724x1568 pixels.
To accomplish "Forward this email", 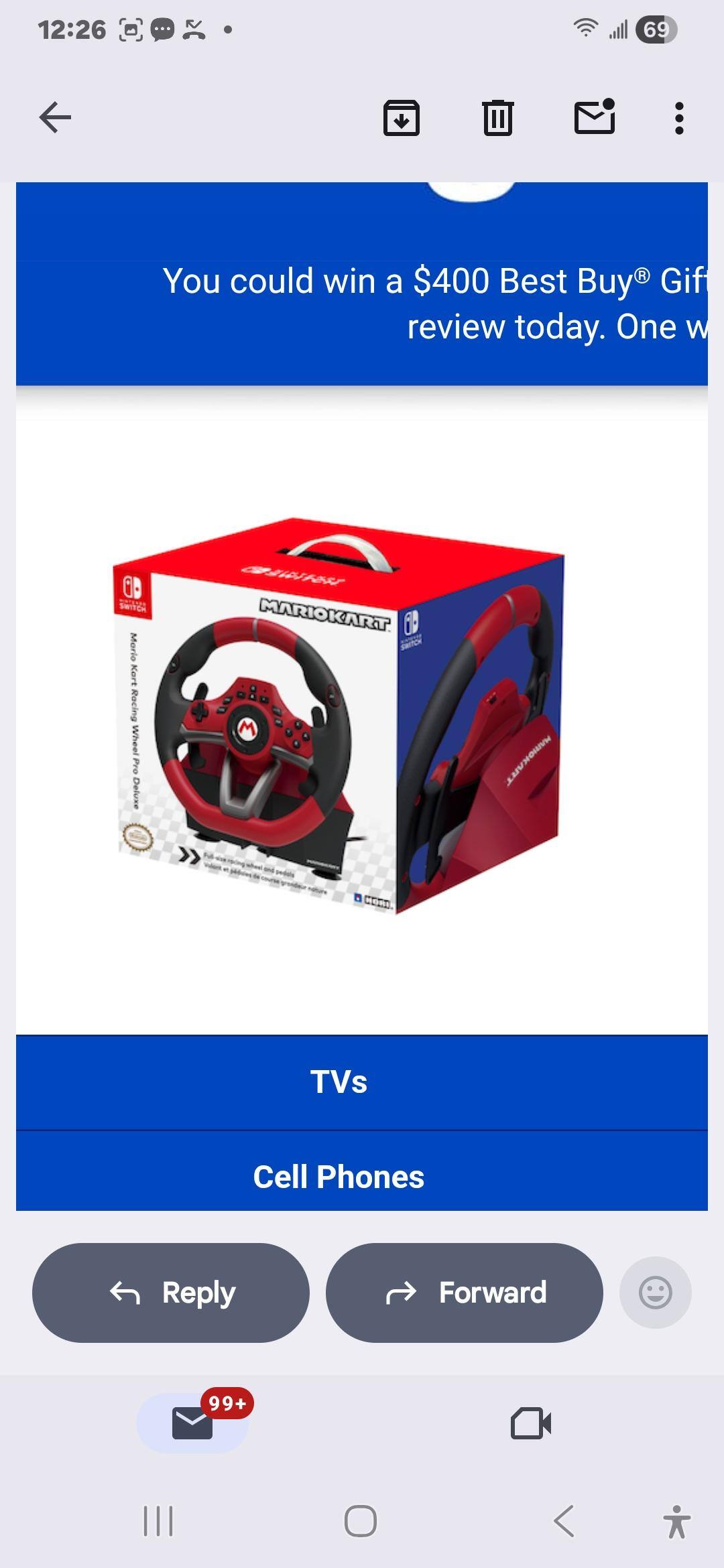I will [464, 1293].
